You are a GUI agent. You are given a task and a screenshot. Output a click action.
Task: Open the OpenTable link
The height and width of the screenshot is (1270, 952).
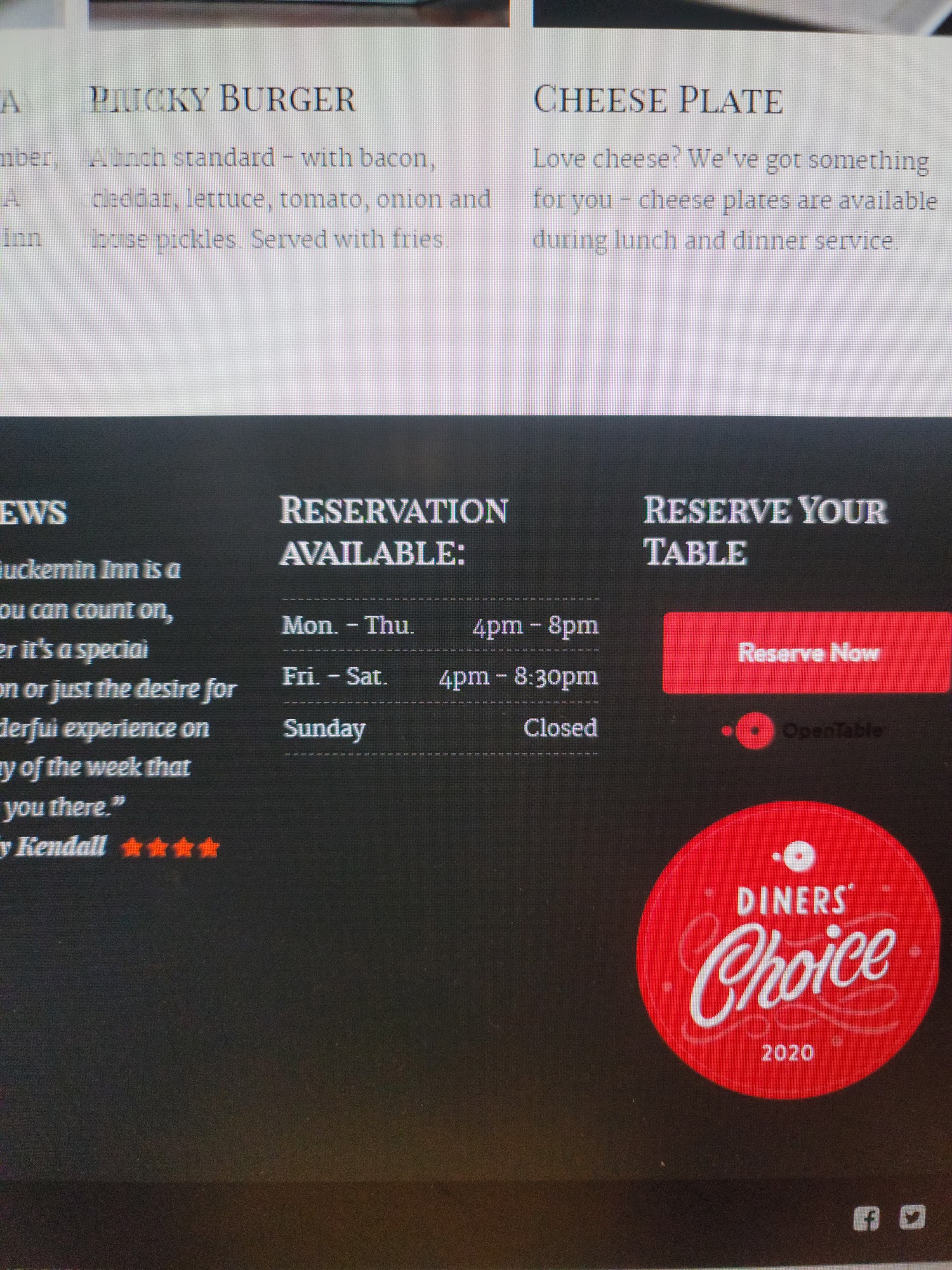[x=804, y=731]
